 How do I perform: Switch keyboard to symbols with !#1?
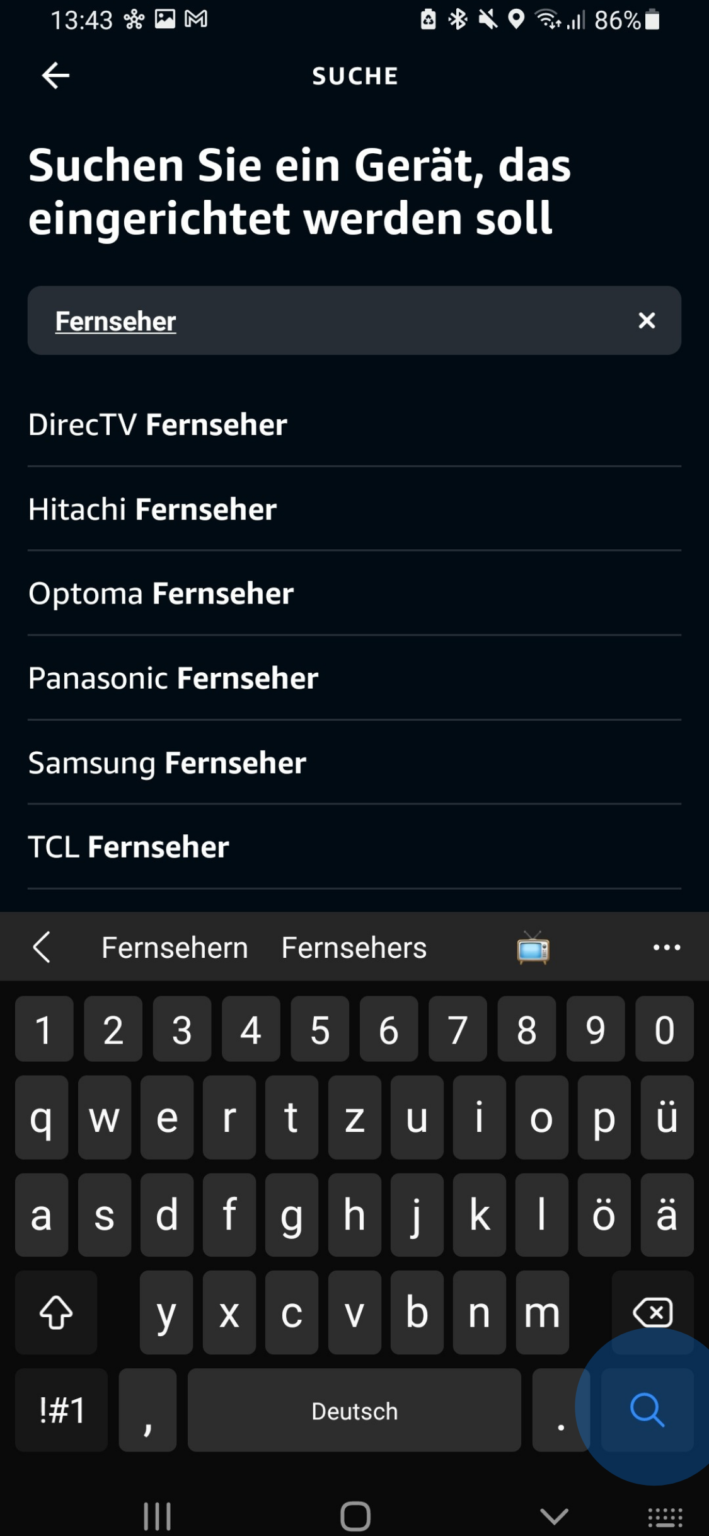pos(61,1411)
